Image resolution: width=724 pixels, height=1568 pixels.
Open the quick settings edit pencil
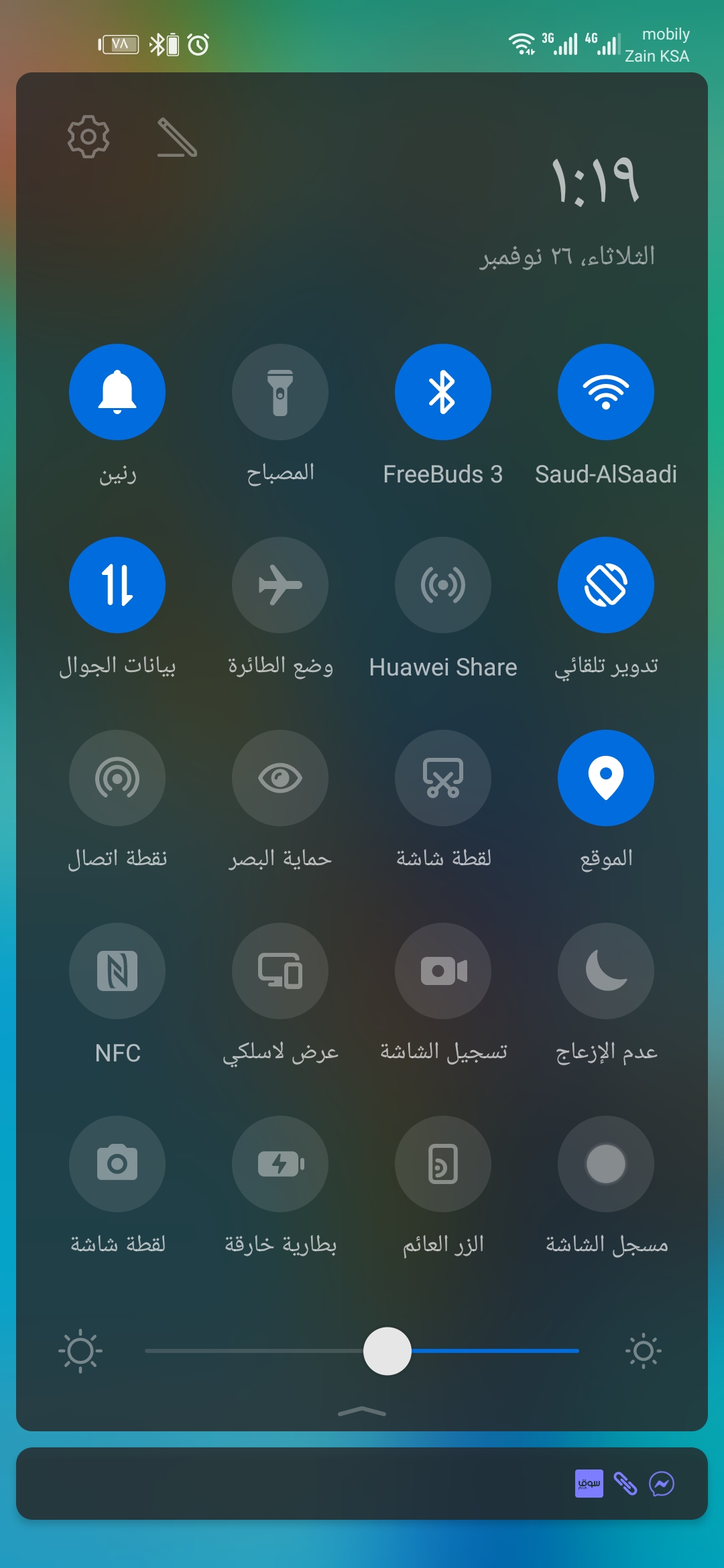pyautogui.click(x=178, y=136)
